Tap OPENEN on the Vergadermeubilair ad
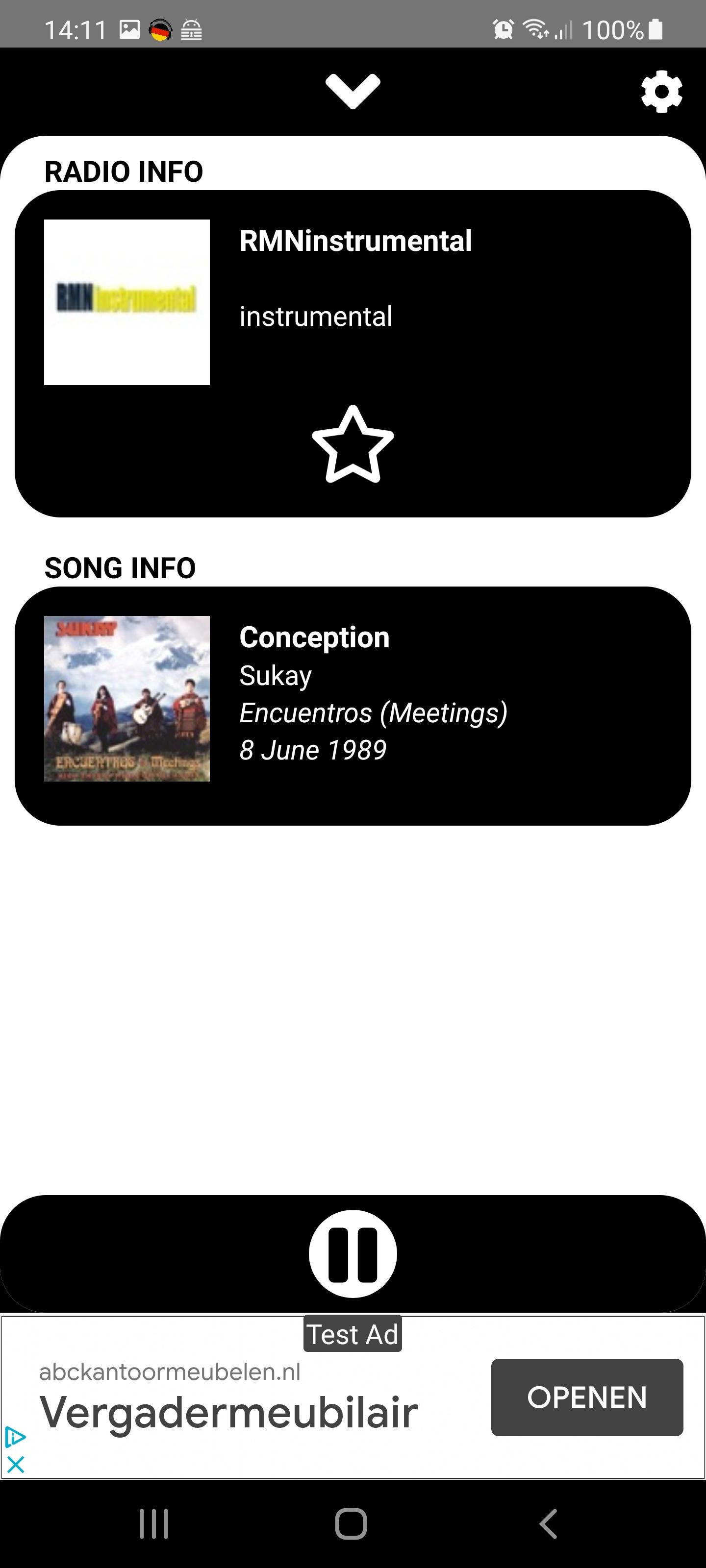This screenshot has height=1568, width=706. [x=586, y=1397]
